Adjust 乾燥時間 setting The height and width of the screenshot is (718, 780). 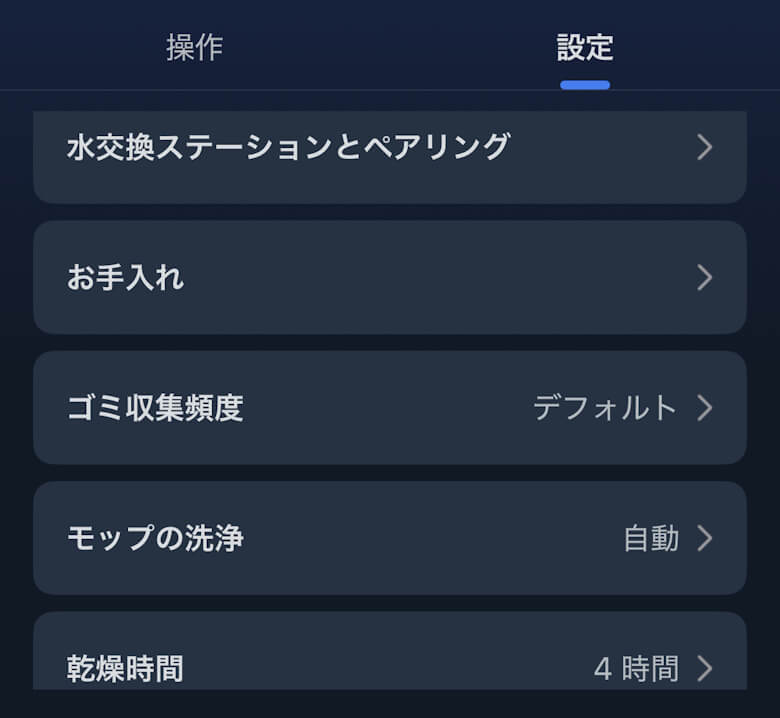[390, 662]
